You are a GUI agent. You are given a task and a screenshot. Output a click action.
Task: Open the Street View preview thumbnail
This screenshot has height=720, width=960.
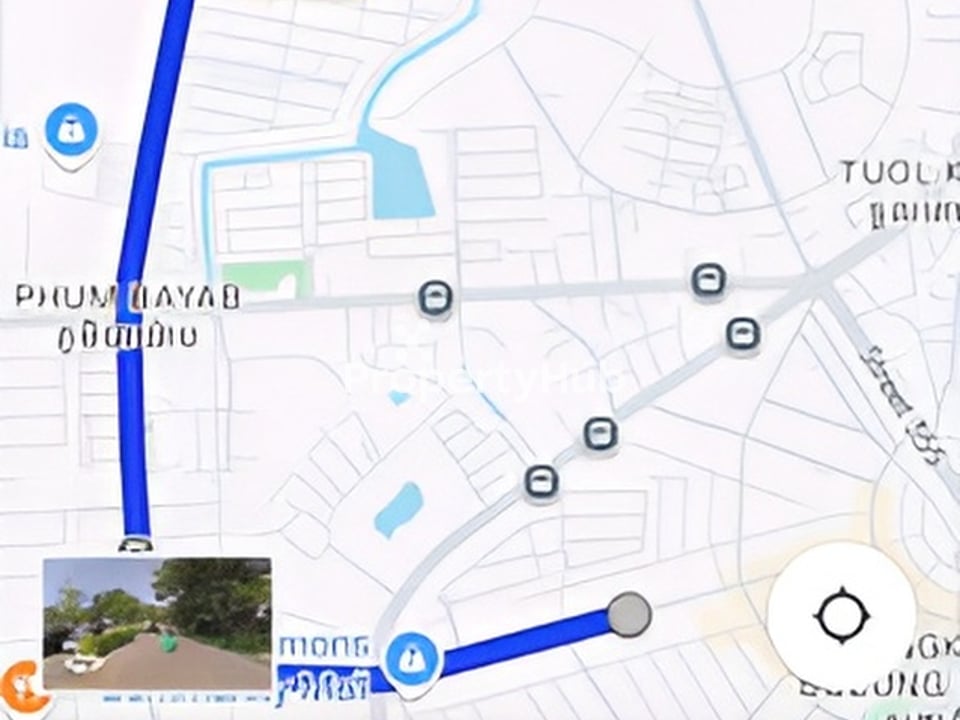157,624
